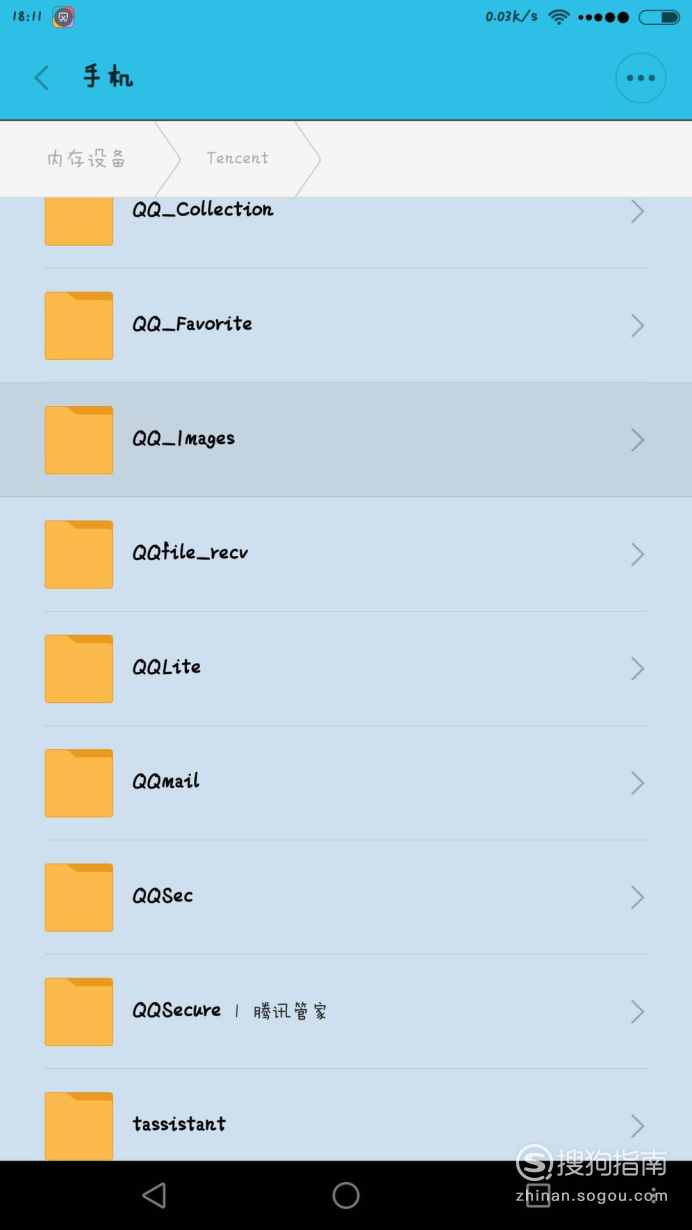Open the QQSec folder
Screen dimensions: 692x1230
pyautogui.click(x=346, y=897)
